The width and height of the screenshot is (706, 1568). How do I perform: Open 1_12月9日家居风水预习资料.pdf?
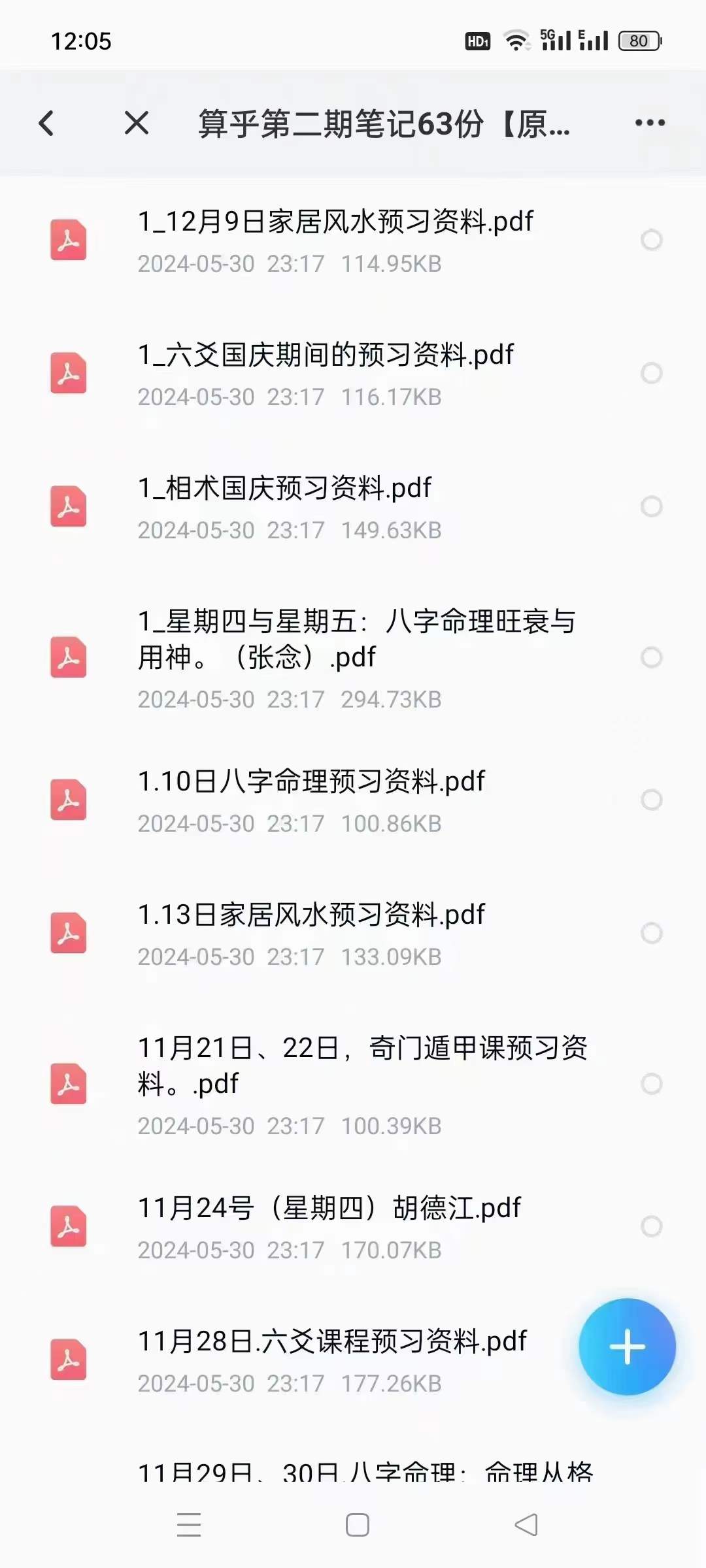pyautogui.click(x=335, y=240)
